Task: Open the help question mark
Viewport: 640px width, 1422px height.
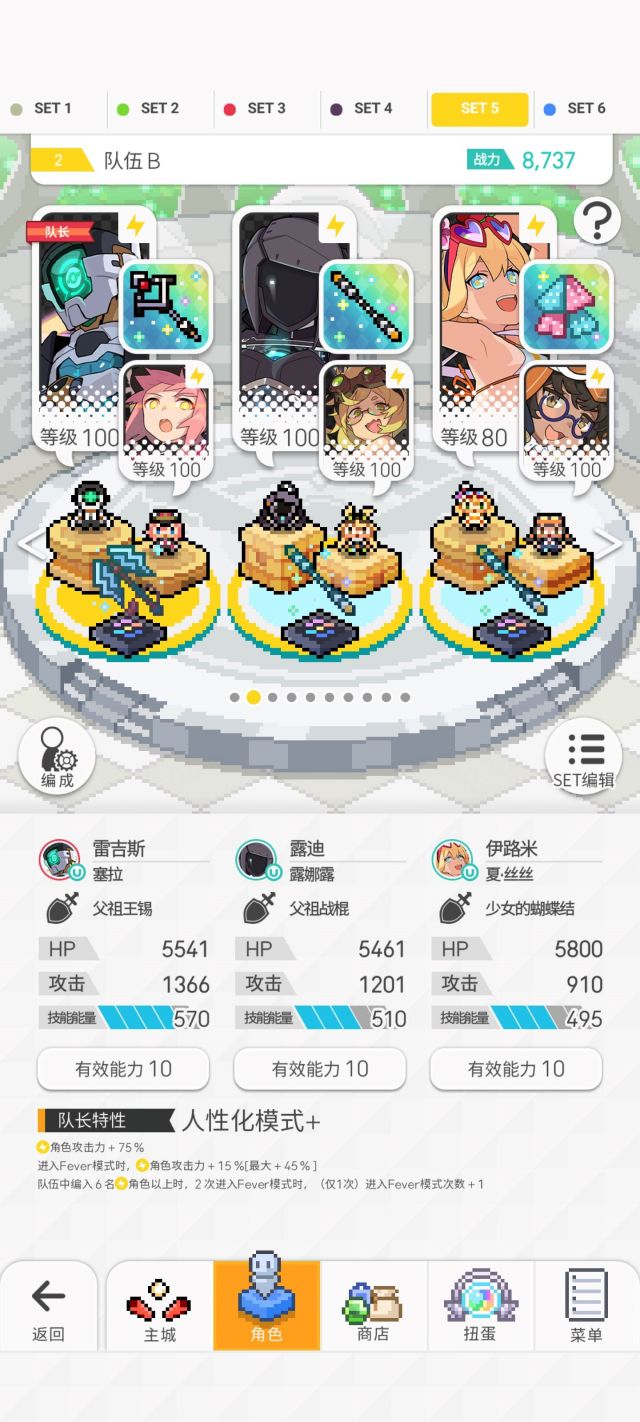Action: pyautogui.click(x=597, y=221)
